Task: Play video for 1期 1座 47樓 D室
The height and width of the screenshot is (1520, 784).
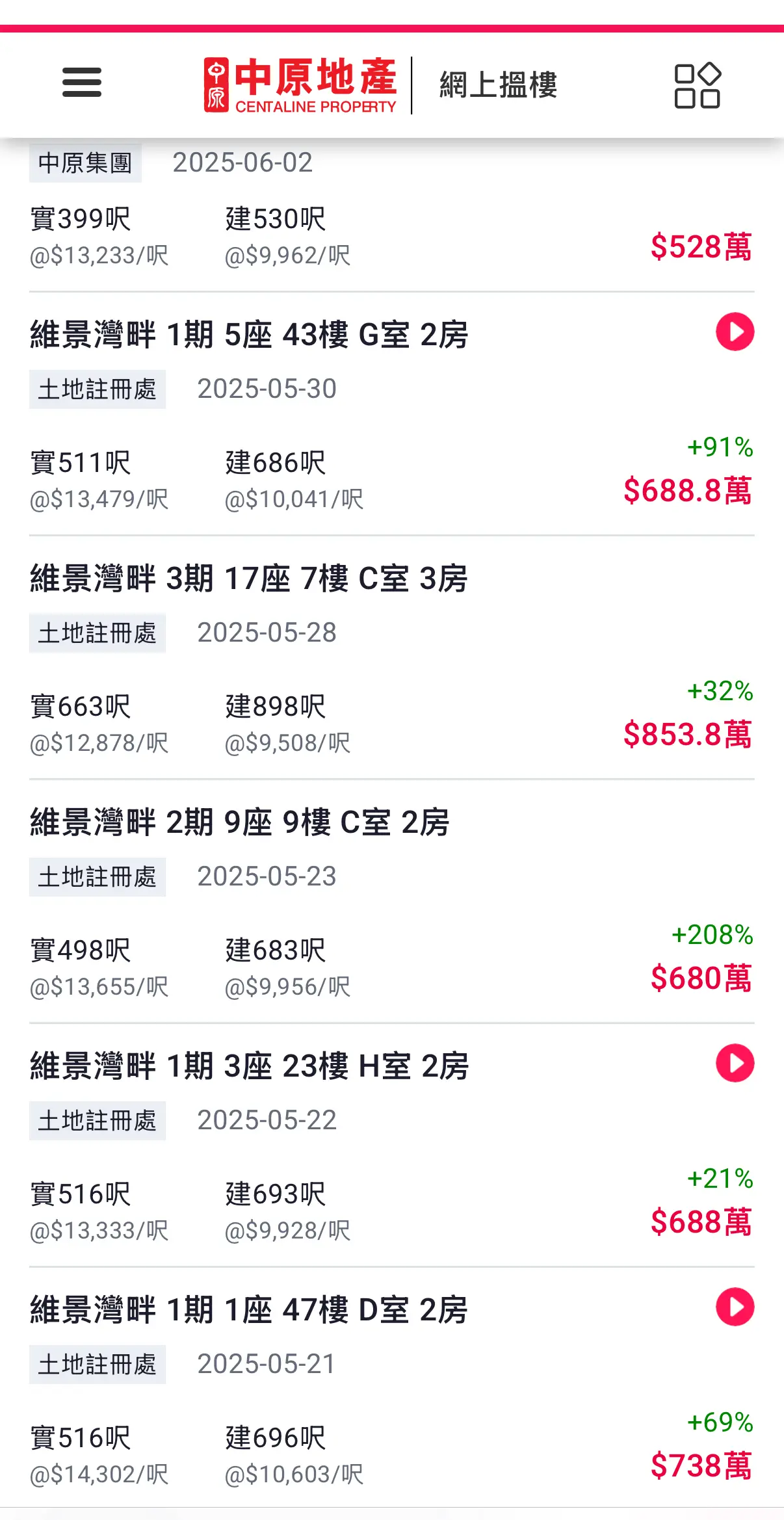Action: (x=735, y=1307)
